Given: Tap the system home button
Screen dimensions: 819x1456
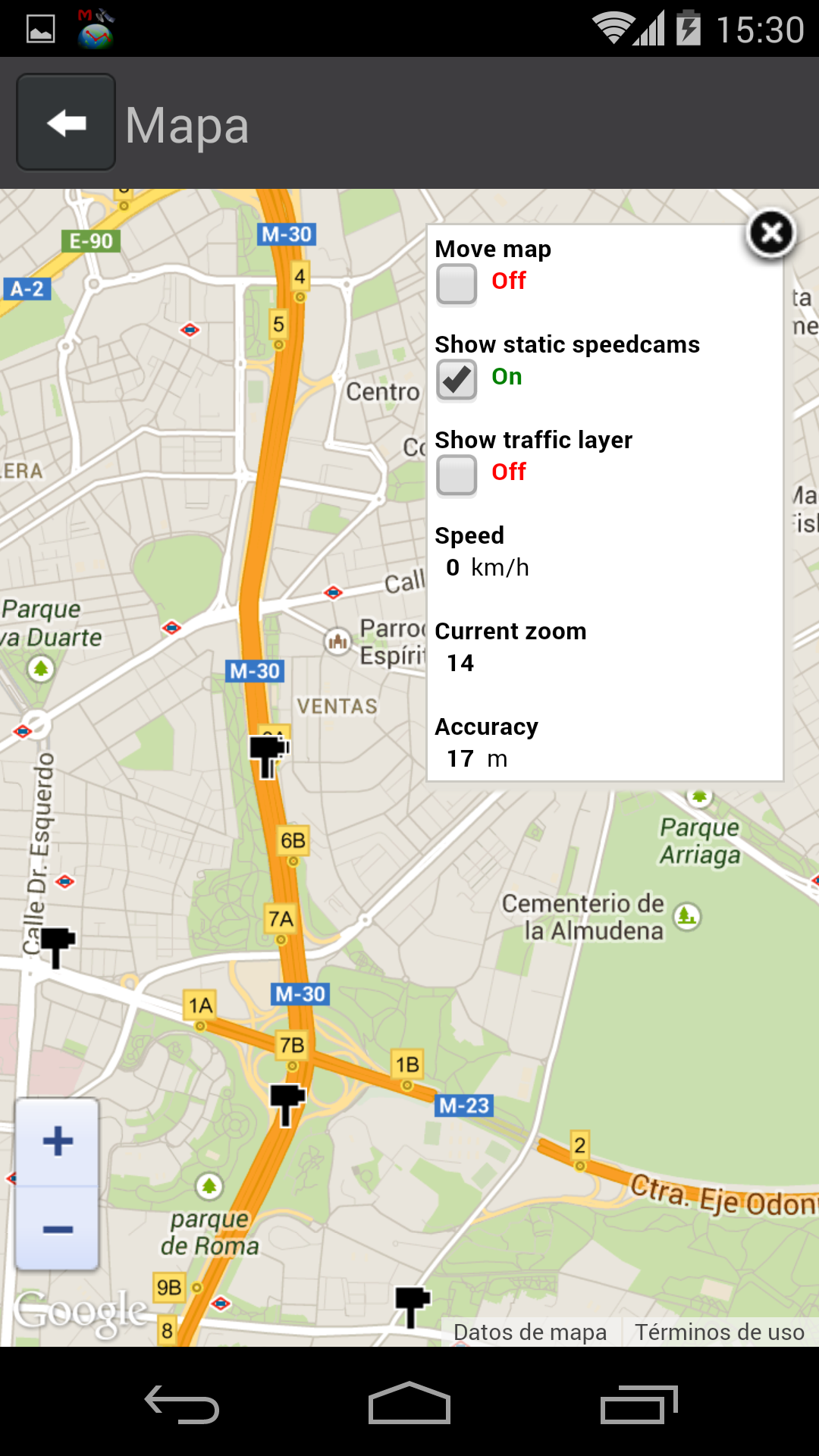Looking at the screenshot, I should point(409,1403).
